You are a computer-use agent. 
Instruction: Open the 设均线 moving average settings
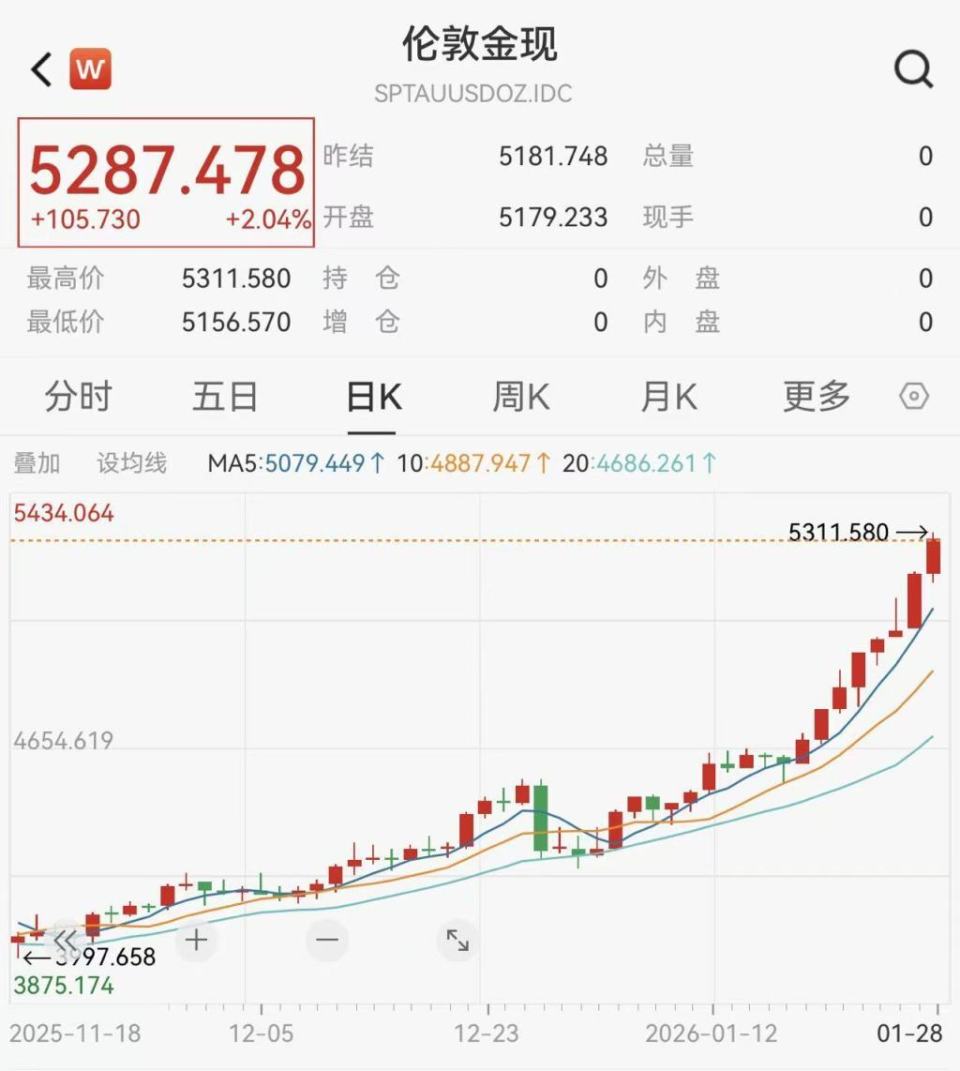130,464
